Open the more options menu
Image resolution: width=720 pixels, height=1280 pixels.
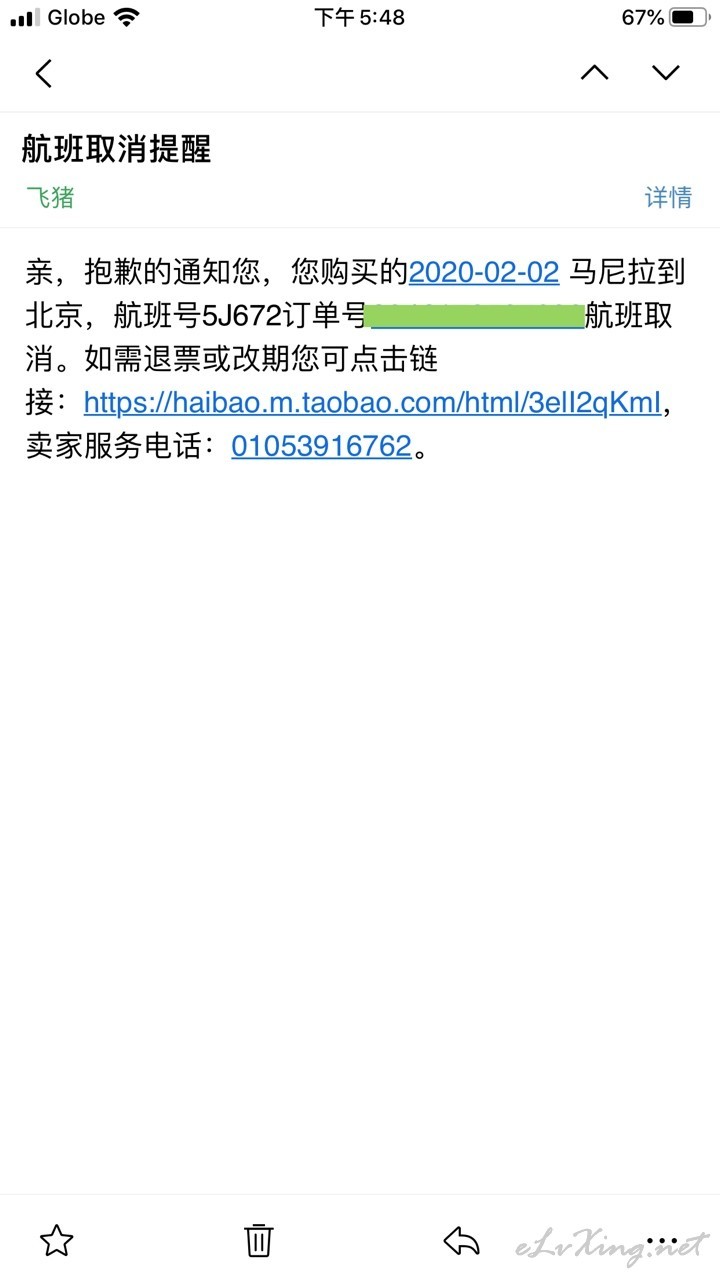pyautogui.click(x=663, y=1241)
